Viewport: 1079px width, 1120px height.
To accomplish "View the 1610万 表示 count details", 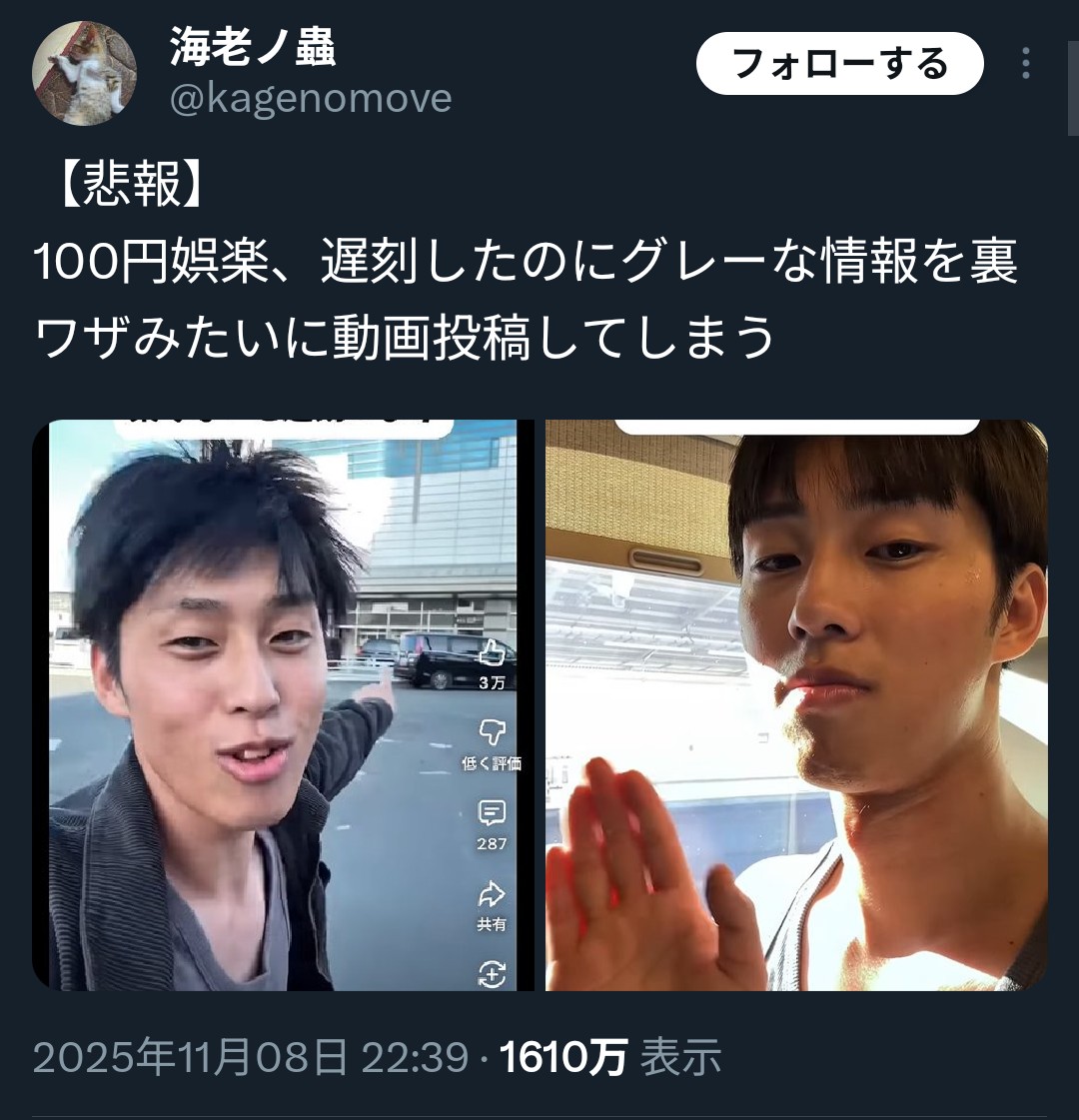I will (x=609, y=1057).
